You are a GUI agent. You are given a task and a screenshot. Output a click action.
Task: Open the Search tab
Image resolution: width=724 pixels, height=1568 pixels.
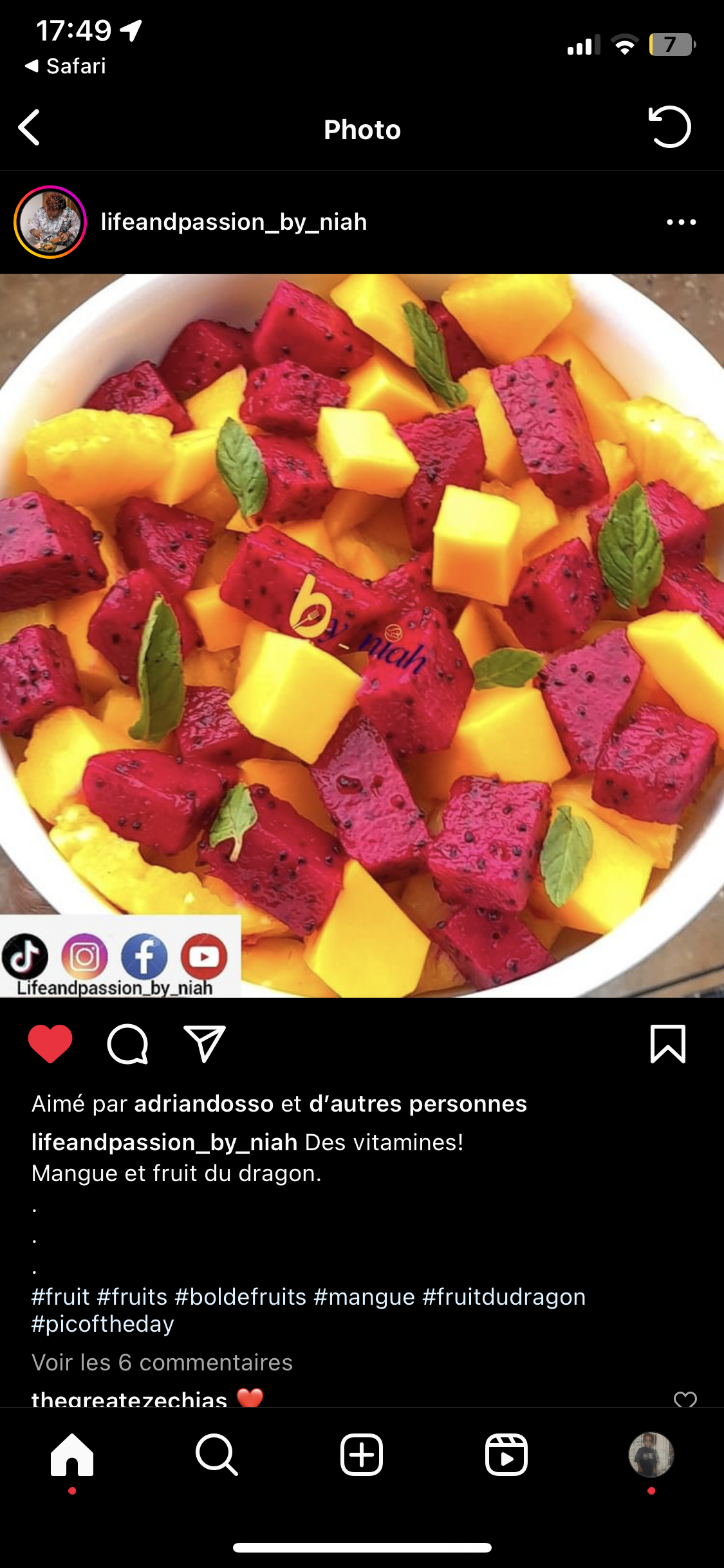pos(217,1455)
